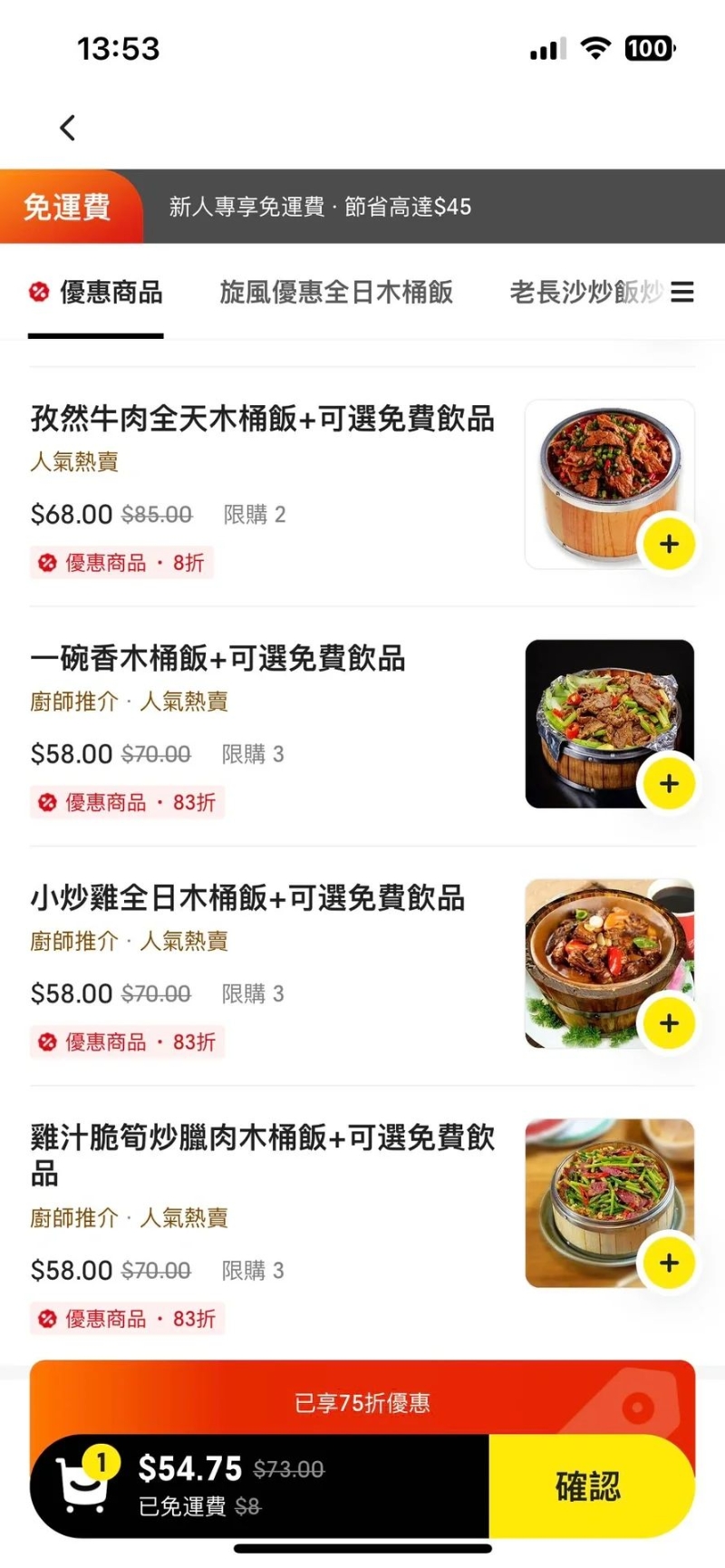Tap the back arrow at the top left
725x1568 pixels.
tap(67, 127)
